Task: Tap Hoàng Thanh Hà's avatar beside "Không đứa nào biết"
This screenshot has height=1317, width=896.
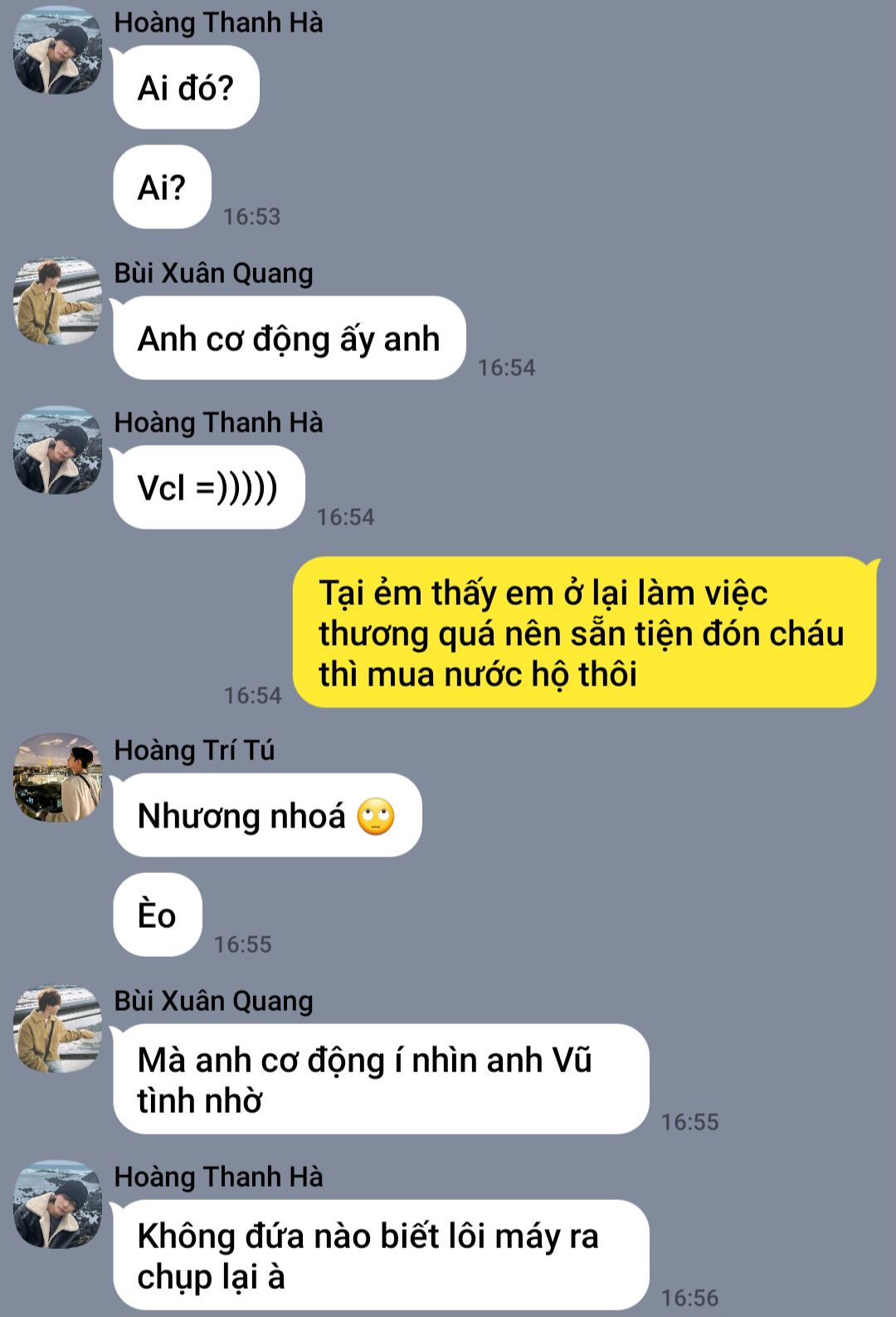Action: [57, 1204]
